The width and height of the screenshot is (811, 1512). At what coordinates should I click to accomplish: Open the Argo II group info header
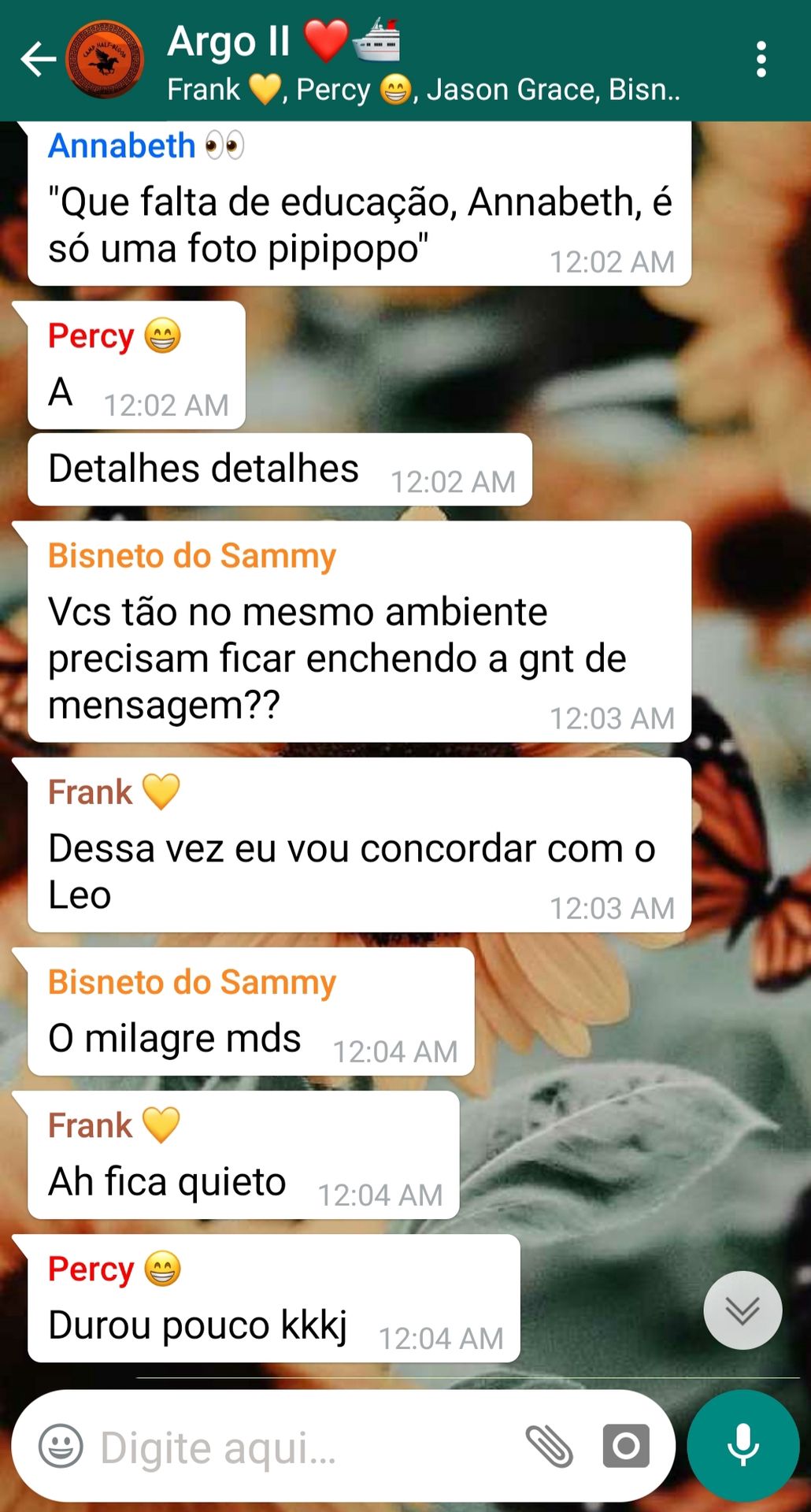(x=425, y=63)
